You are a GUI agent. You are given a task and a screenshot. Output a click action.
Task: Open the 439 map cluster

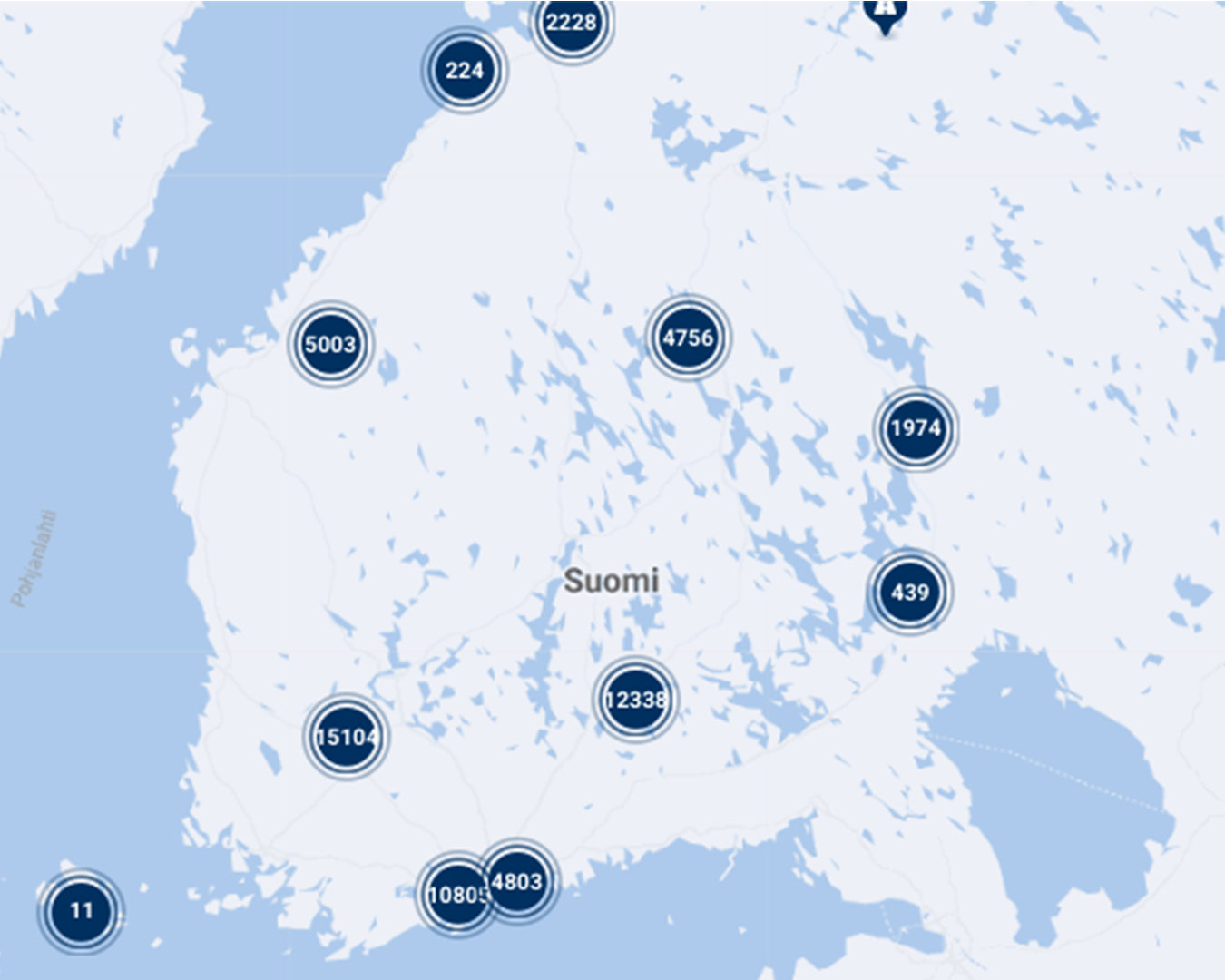909,592
